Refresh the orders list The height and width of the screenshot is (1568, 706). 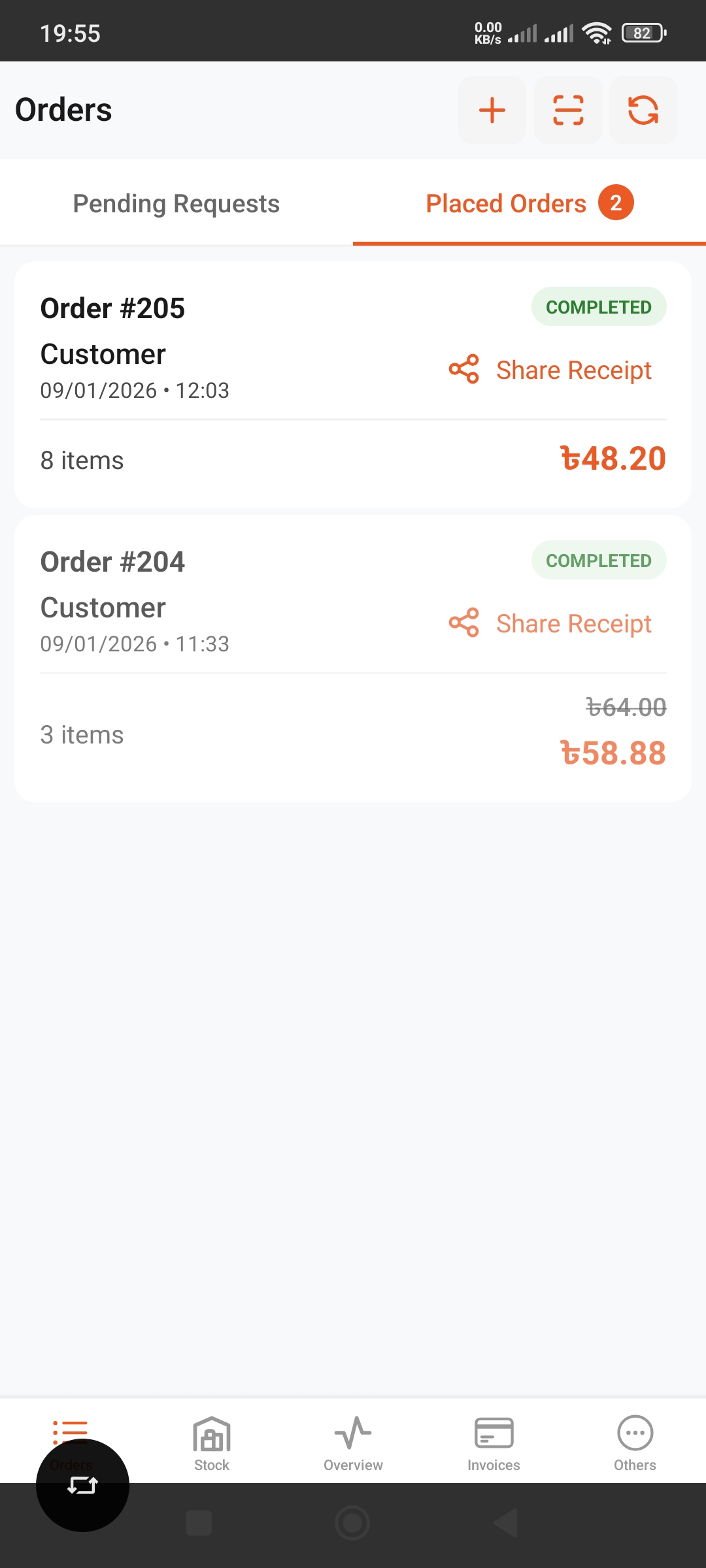pos(643,110)
